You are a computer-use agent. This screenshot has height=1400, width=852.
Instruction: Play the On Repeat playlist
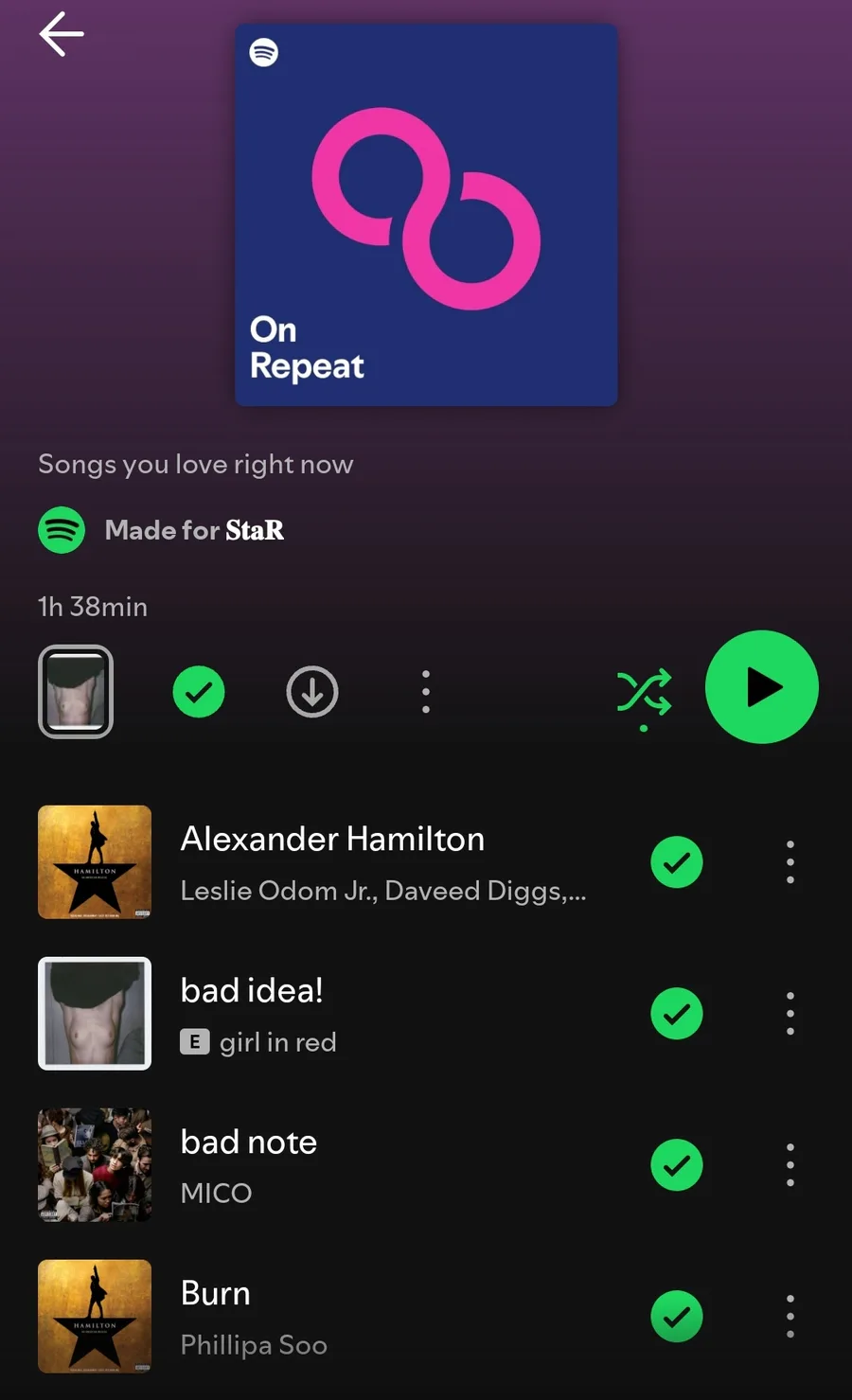(762, 687)
